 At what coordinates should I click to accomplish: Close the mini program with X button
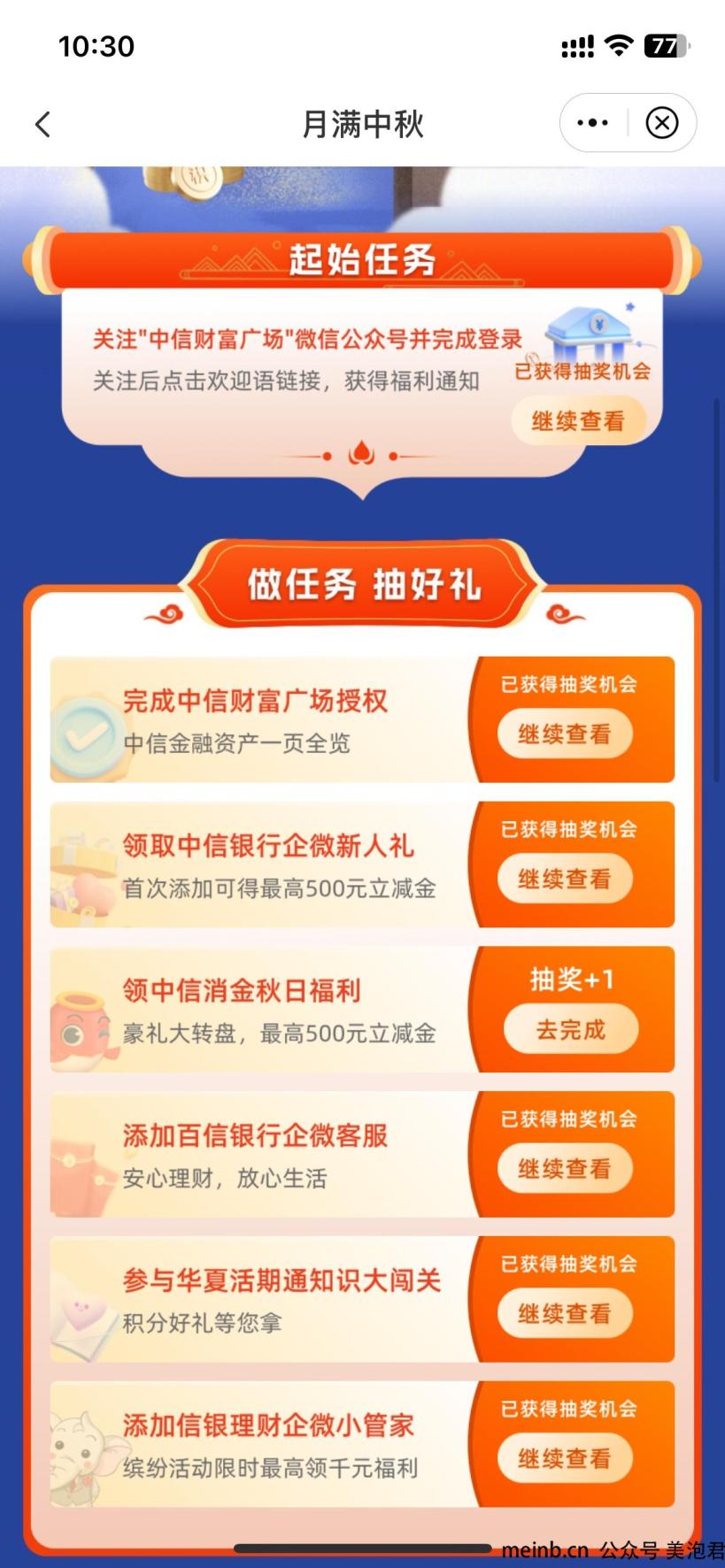(662, 123)
